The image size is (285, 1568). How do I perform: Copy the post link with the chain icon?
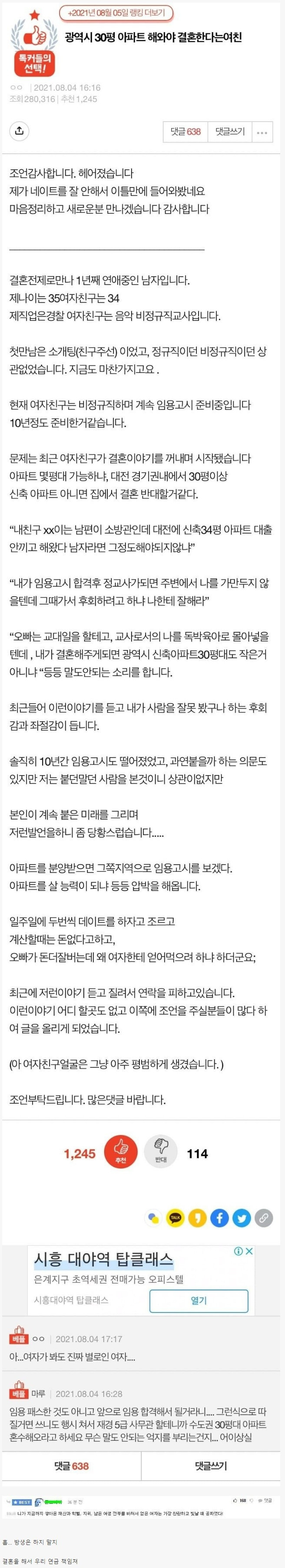click(264, 1218)
